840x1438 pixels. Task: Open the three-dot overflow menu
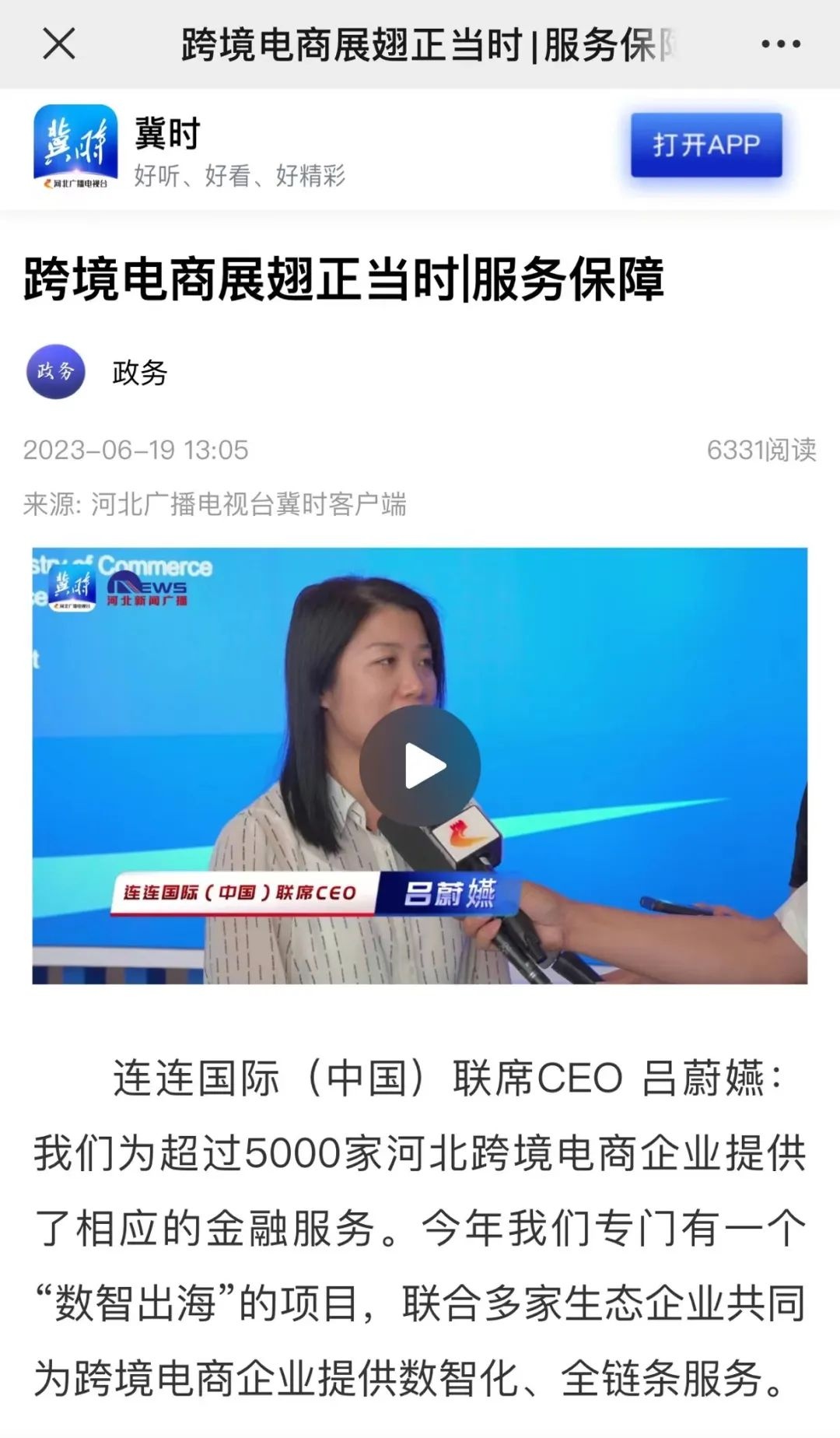pos(781,44)
